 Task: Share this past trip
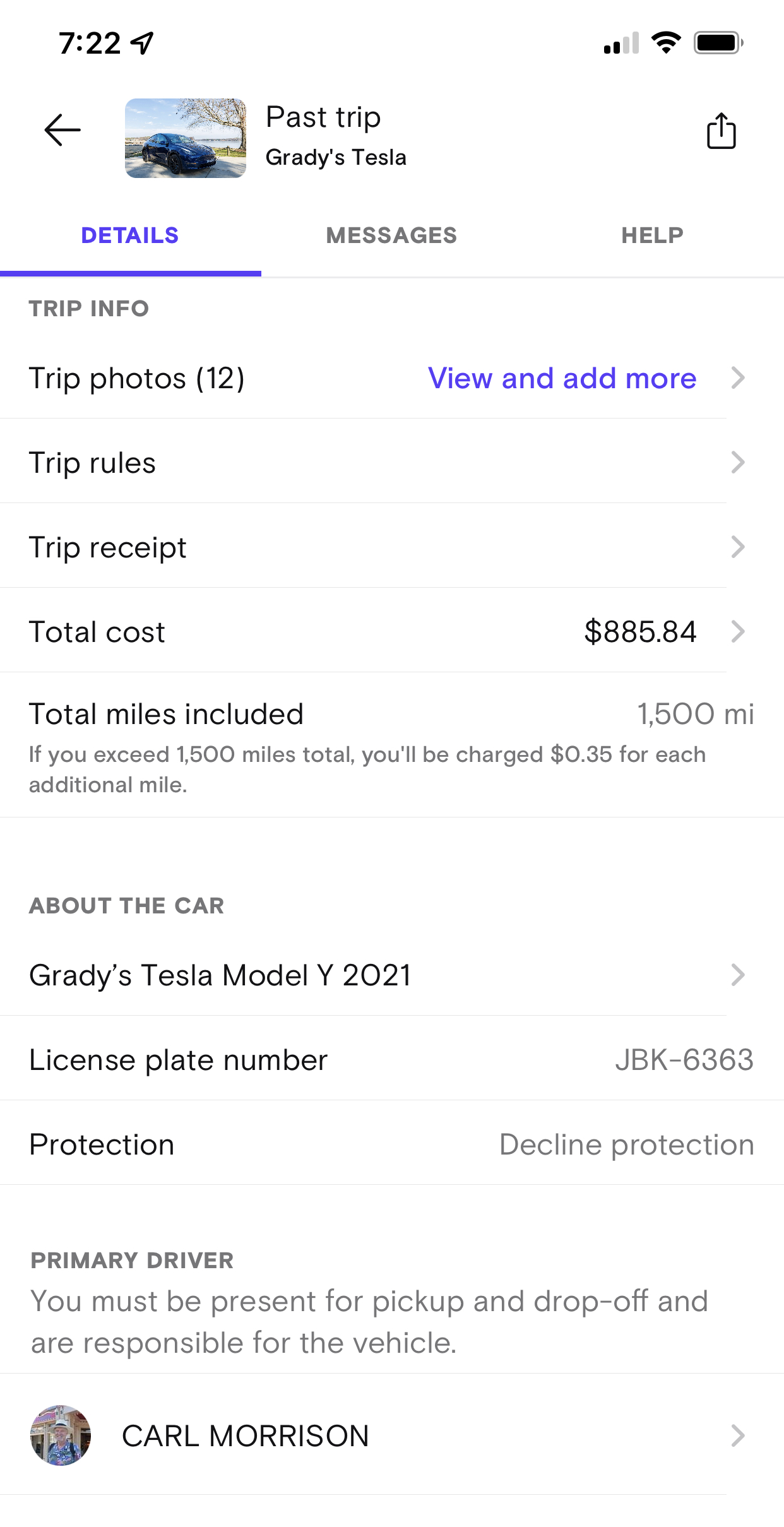(x=721, y=131)
